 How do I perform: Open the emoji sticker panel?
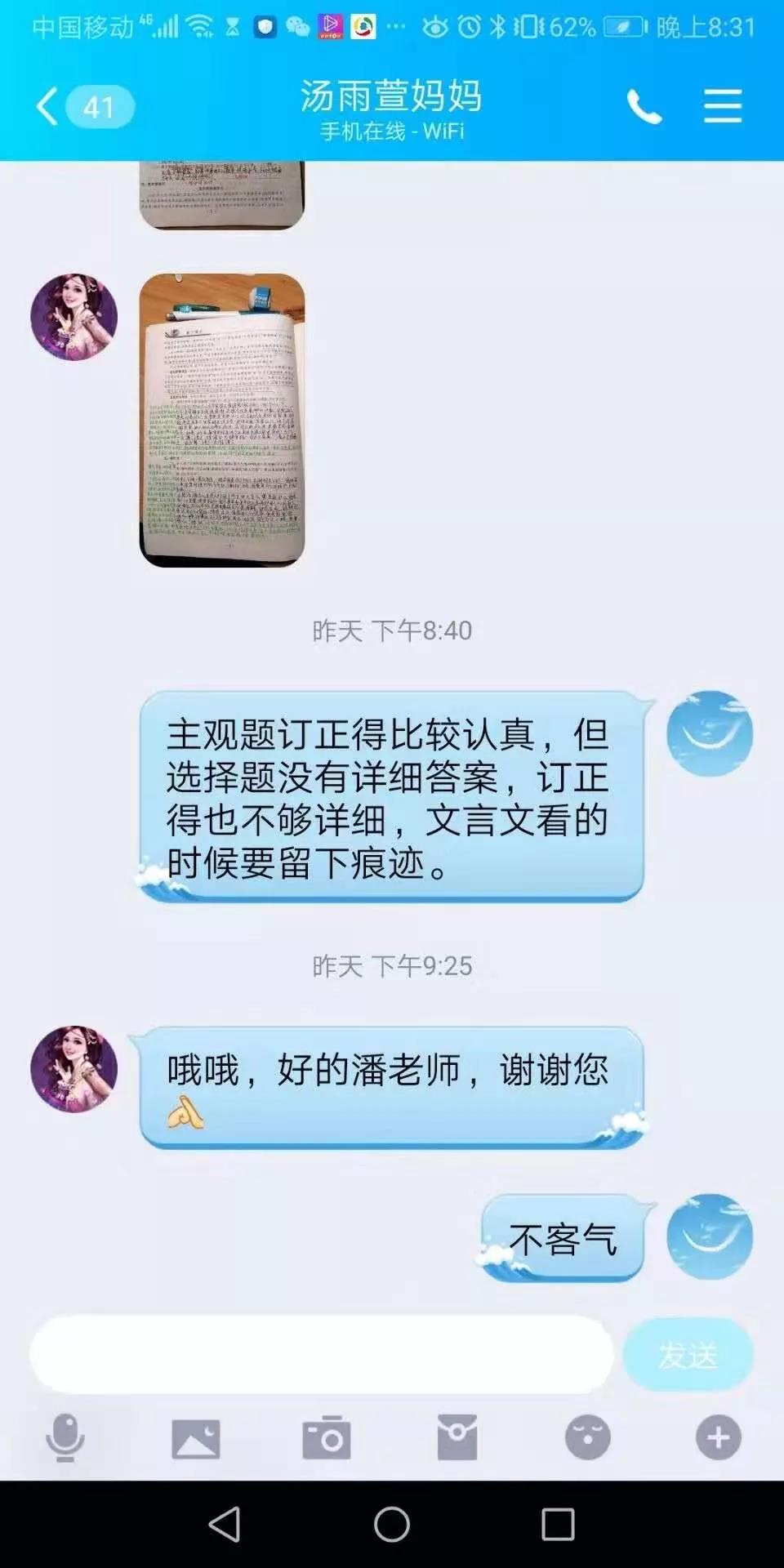point(588,1437)
